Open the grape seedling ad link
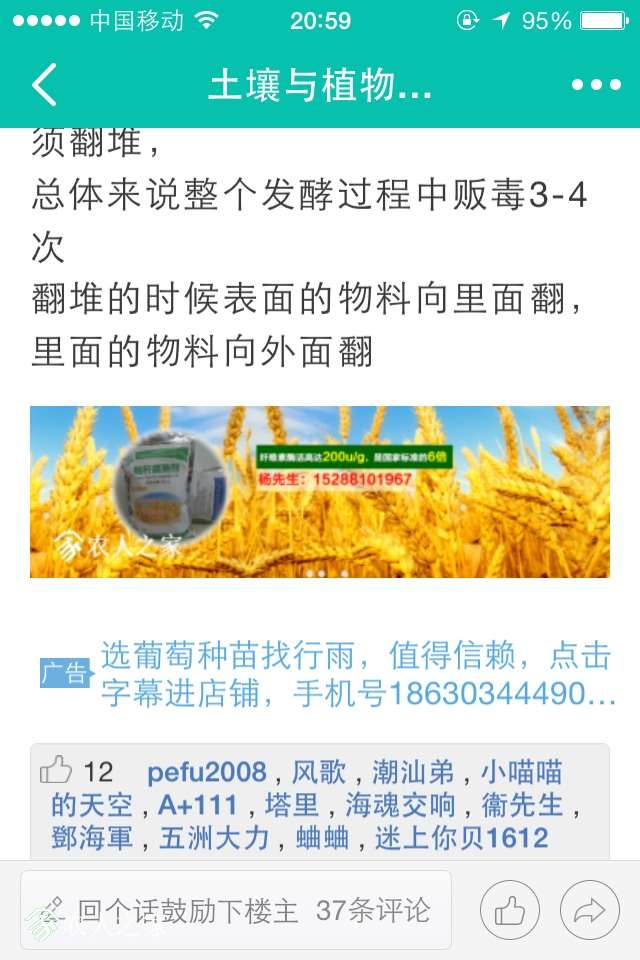640x960 pixels. (356, 674)
